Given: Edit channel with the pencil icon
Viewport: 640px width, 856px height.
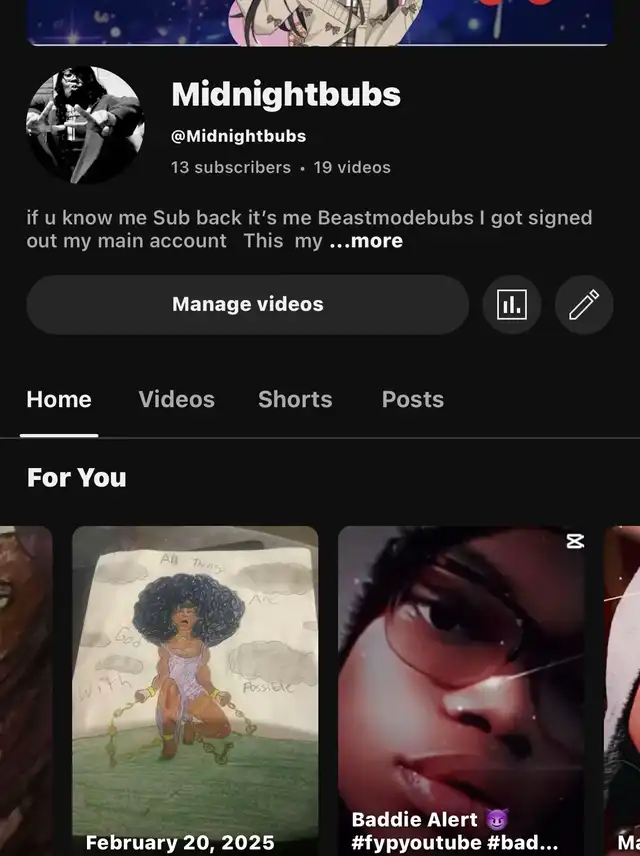Looking at the screenshot, I should (583, 305).
